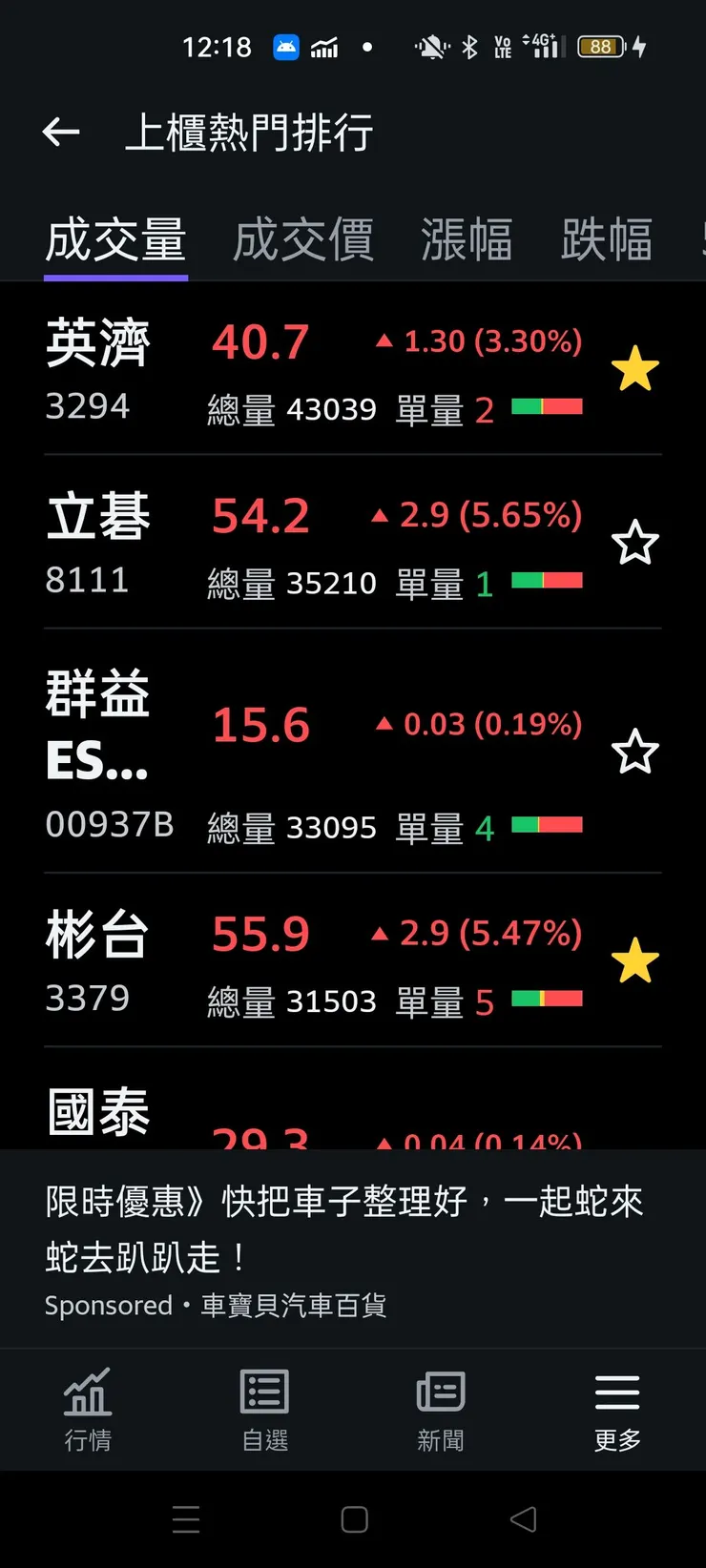Tap the battery indicator showing 88
The image size is (706, 1568).
click(600, 45)
